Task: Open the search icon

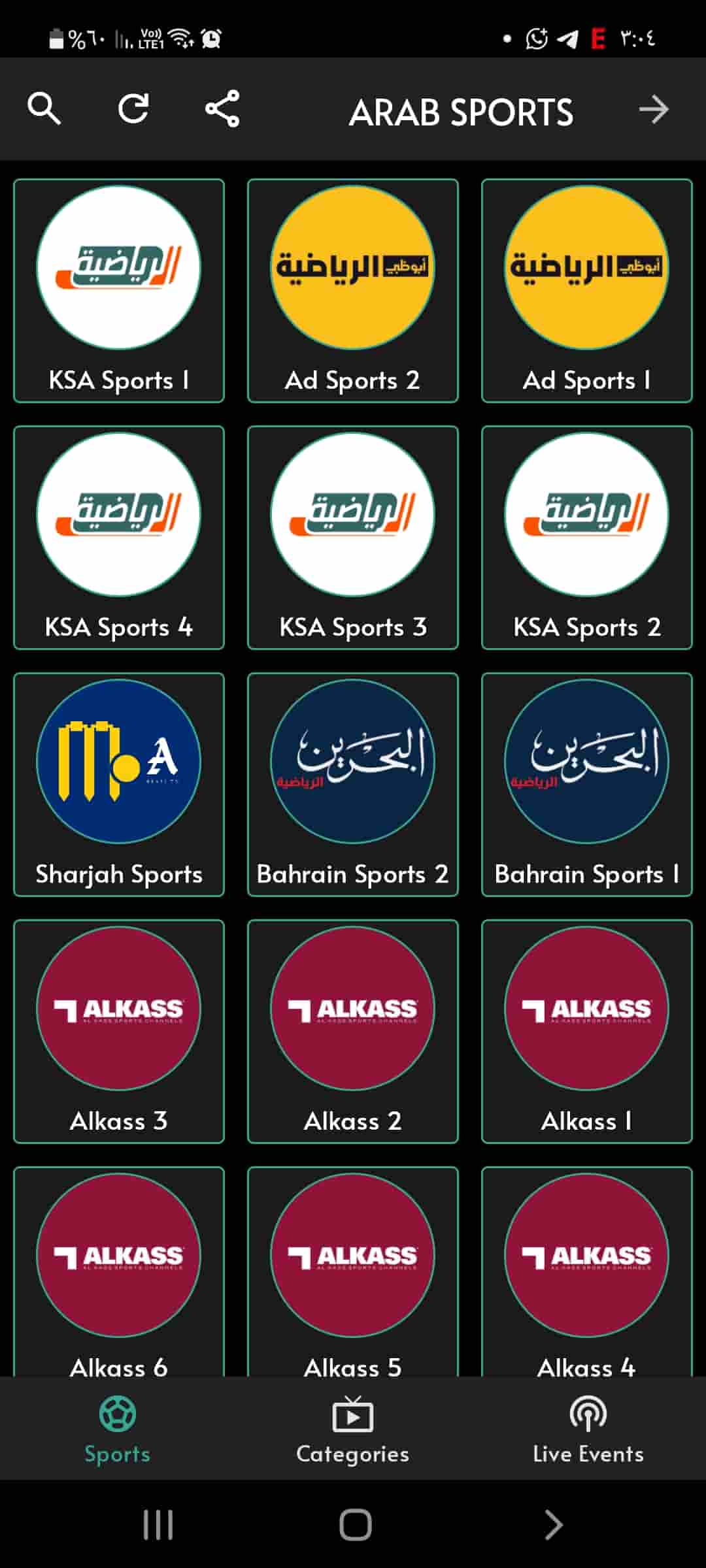Action: [x=44, y=109]
